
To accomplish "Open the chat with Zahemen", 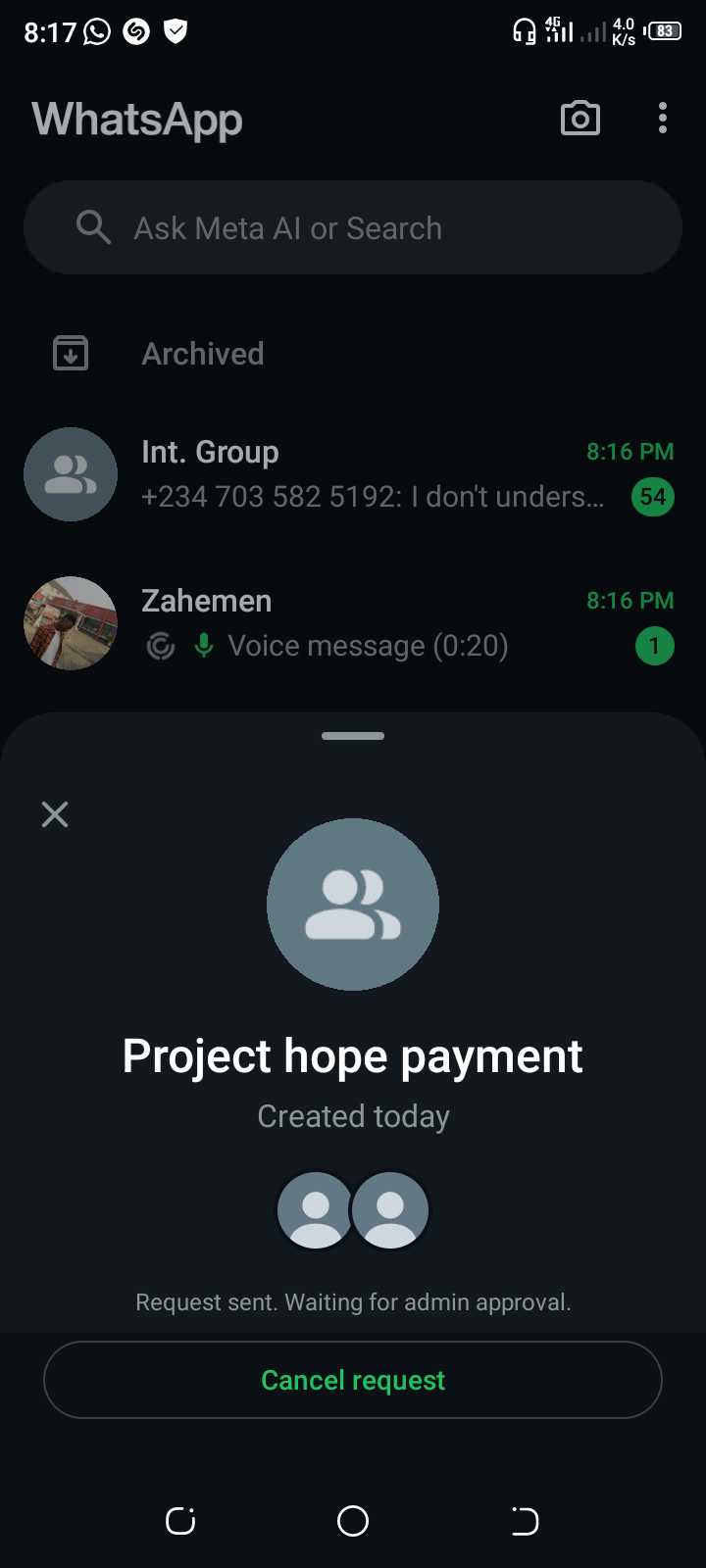I will (x=373, y=623).
